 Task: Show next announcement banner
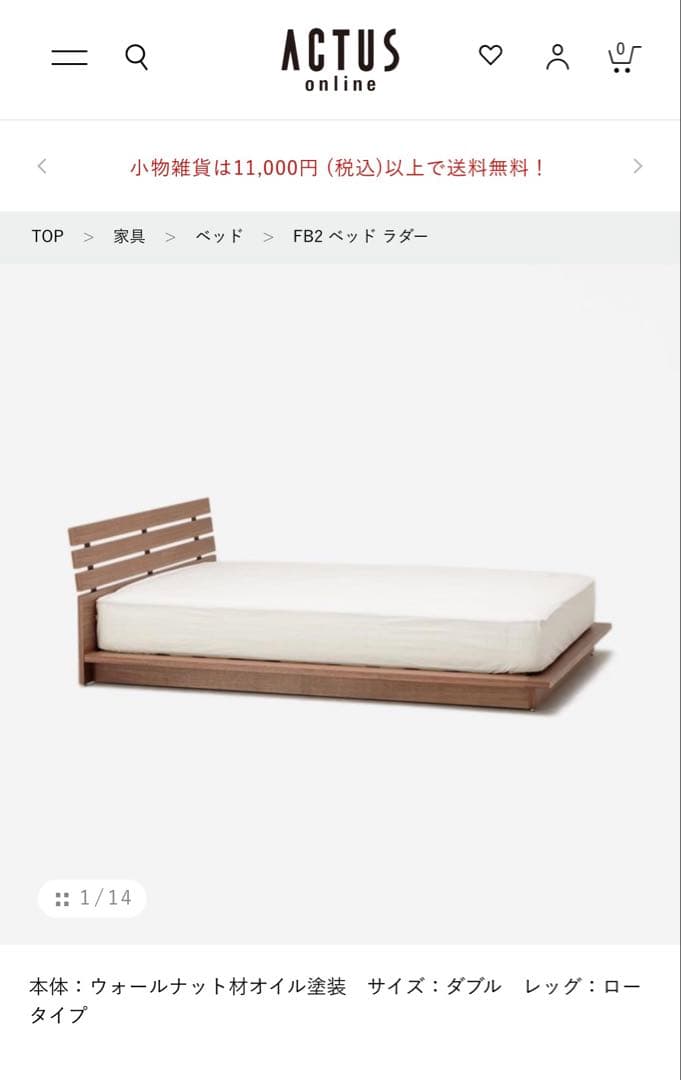tap(638, 167)
